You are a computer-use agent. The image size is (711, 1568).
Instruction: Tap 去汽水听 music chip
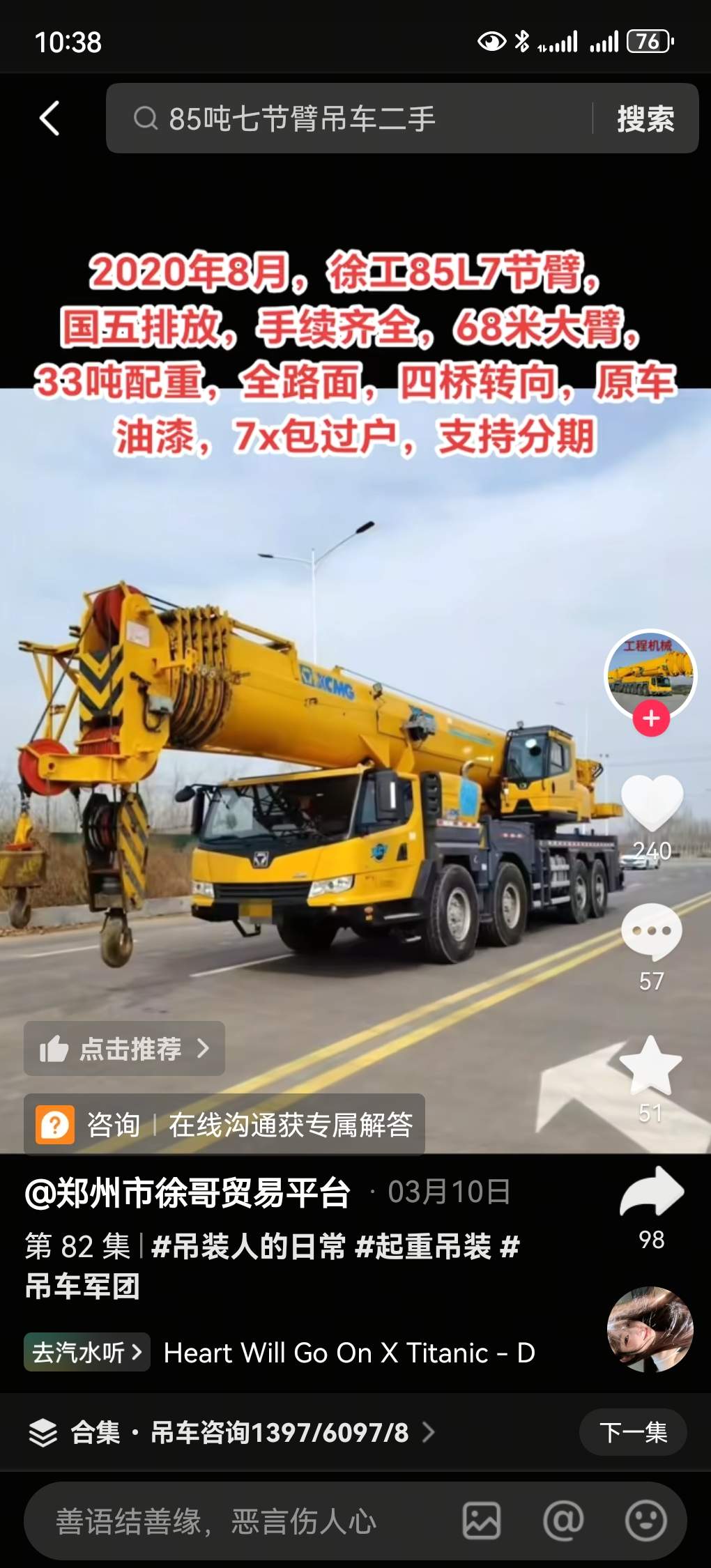[x=86, y=1353]
